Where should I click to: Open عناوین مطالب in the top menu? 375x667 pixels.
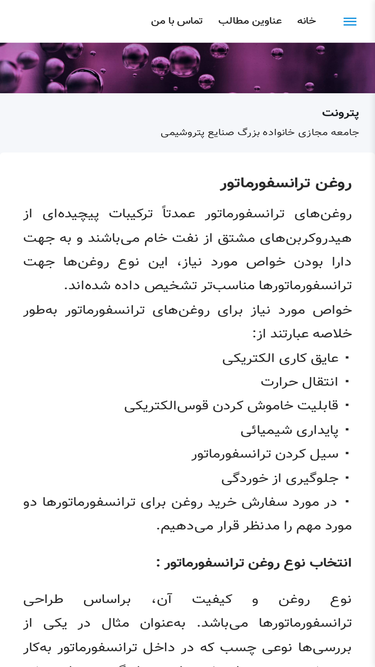(x=250, y=21)
